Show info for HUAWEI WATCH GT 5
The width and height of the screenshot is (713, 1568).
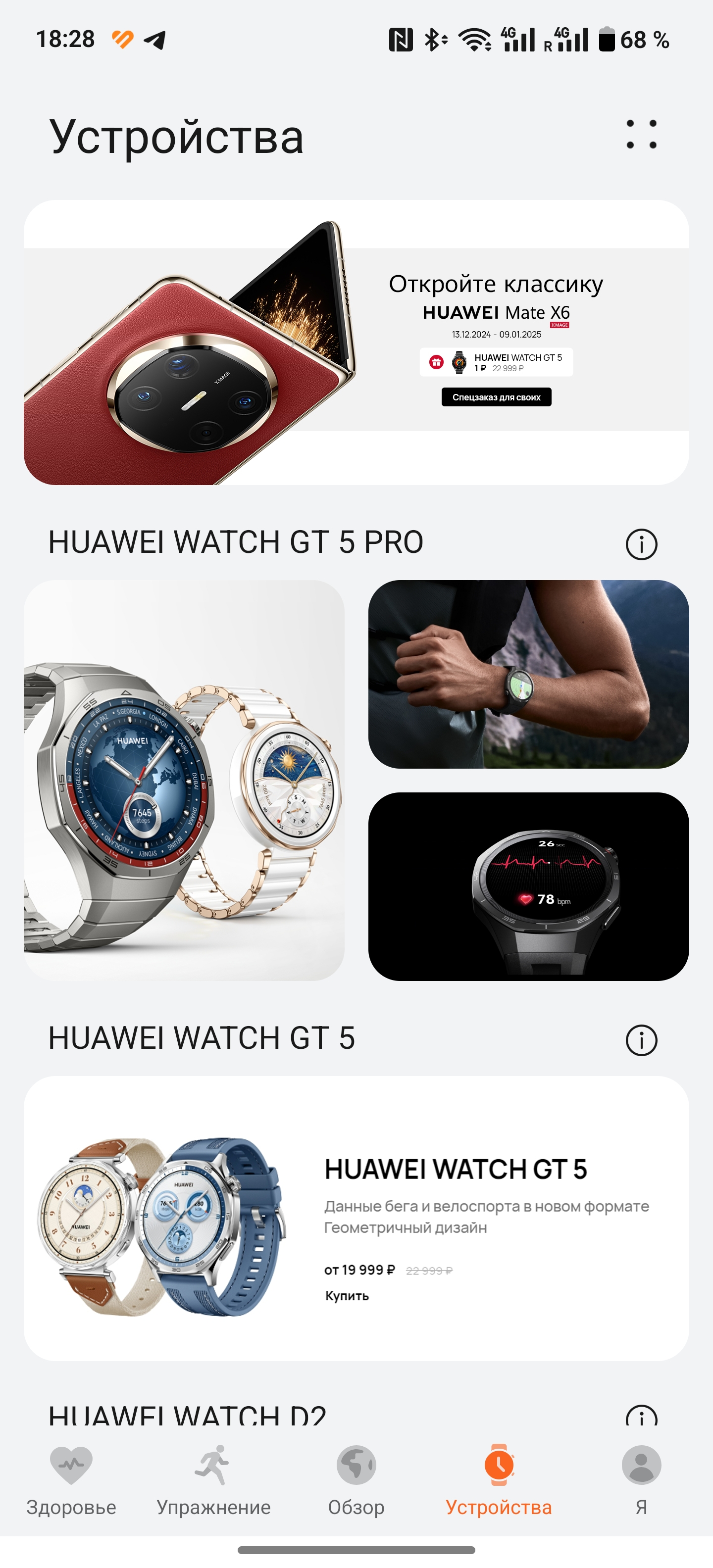pyautogui.click(x=641, y=1040)
